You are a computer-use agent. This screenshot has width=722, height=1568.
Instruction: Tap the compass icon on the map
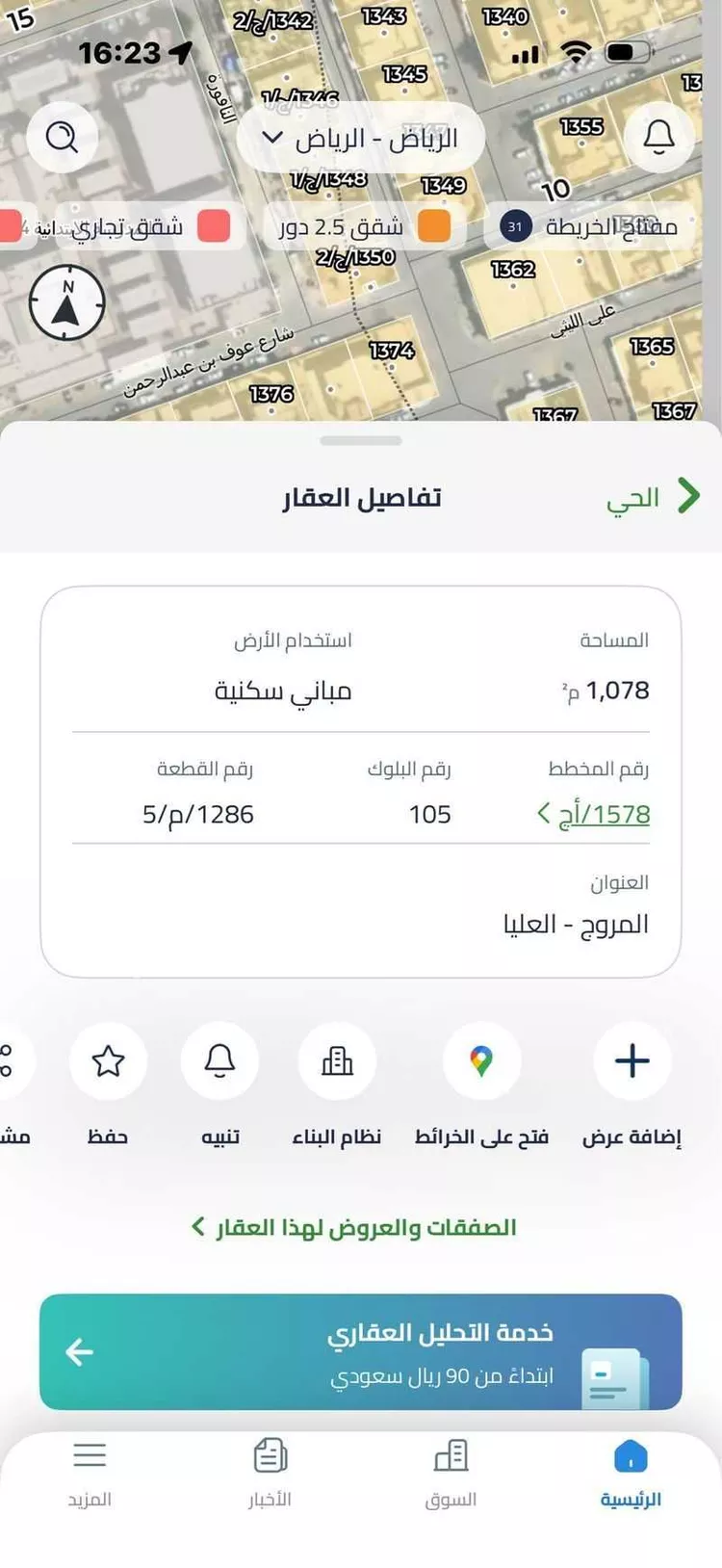click(x=64, y=301)
